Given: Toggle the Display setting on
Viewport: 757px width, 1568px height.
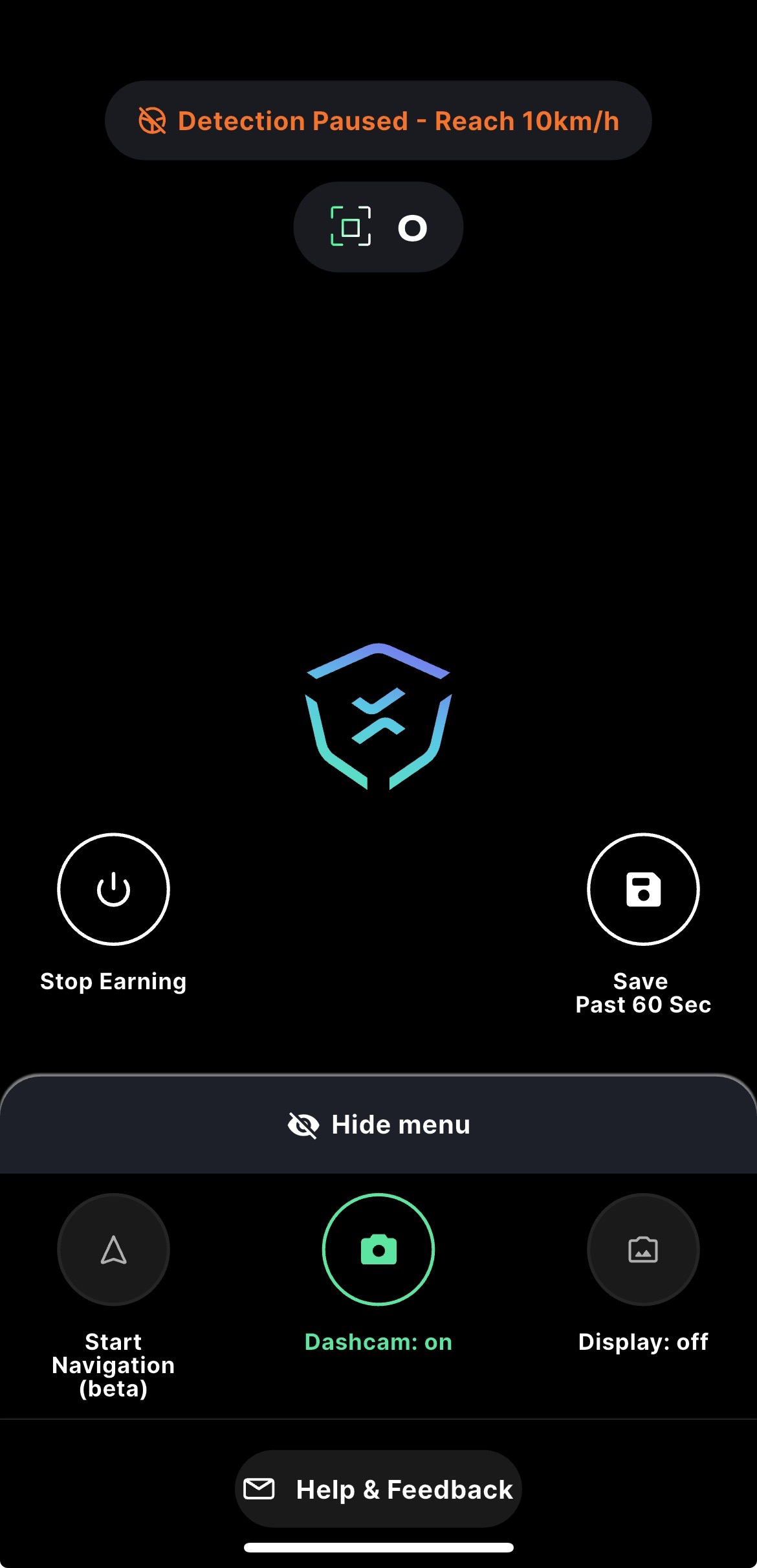Looking at the screenshot, I should 642,1249.
